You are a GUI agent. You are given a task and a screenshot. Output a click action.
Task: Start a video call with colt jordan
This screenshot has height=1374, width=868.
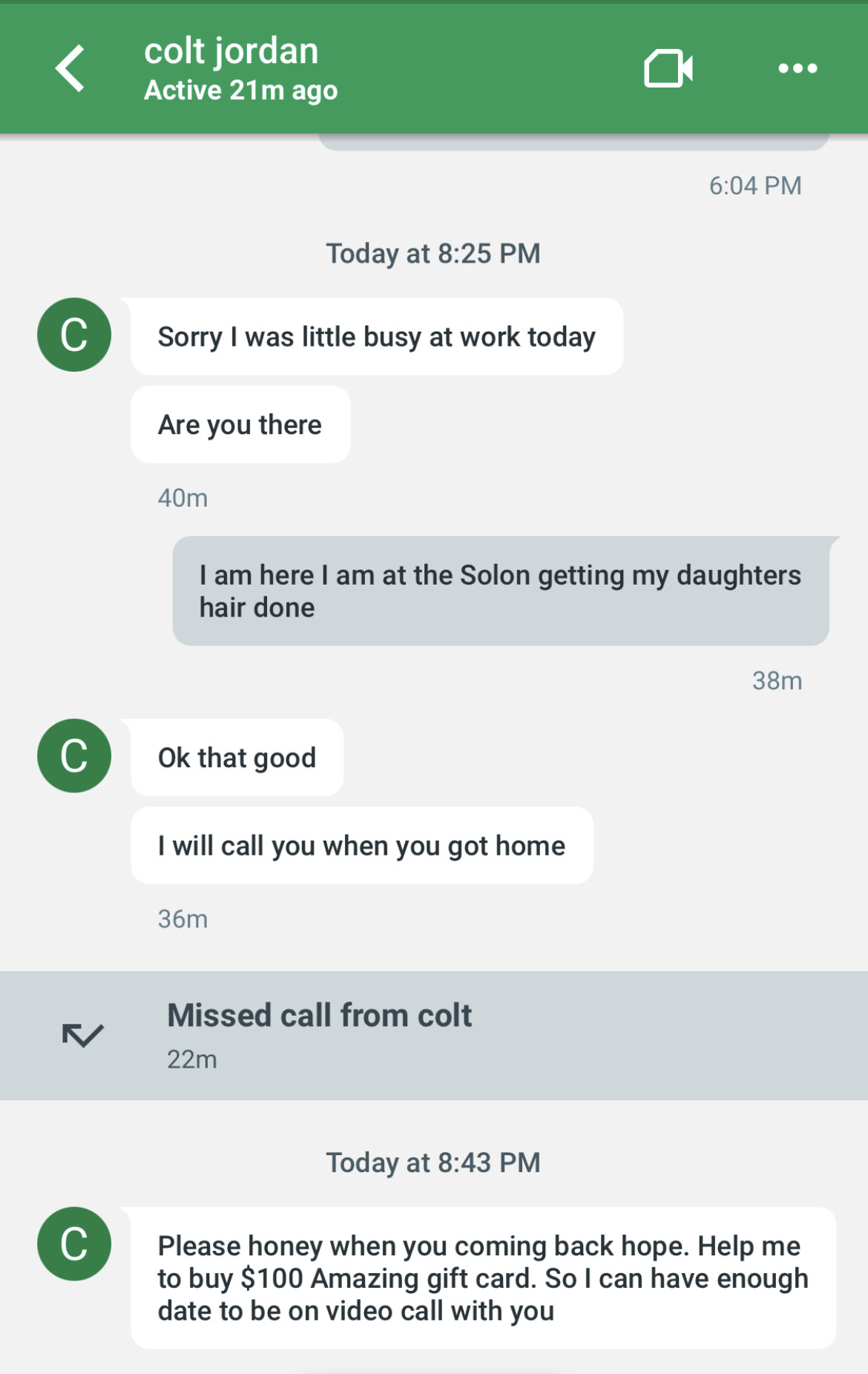point(668,69)
